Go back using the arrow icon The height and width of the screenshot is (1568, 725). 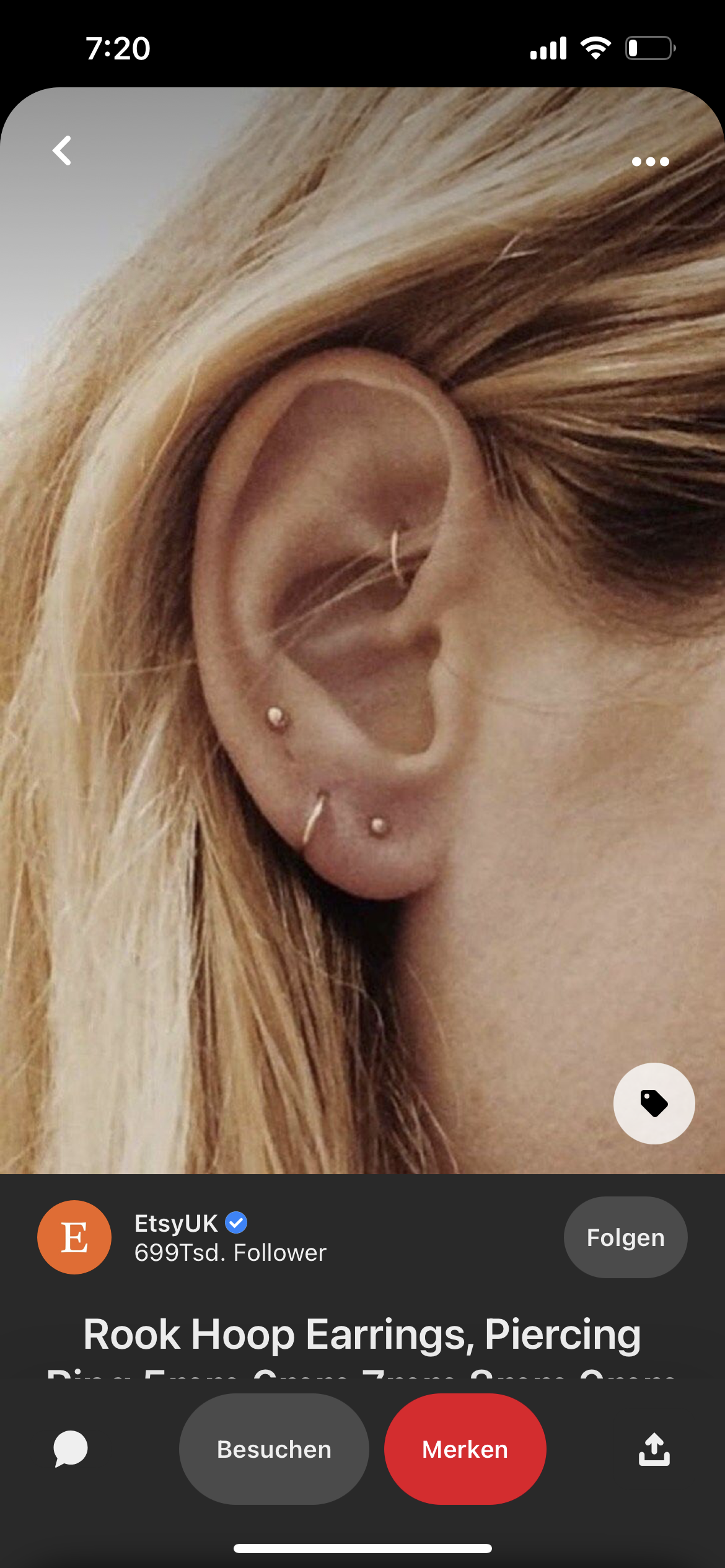[x=62, y=150]
